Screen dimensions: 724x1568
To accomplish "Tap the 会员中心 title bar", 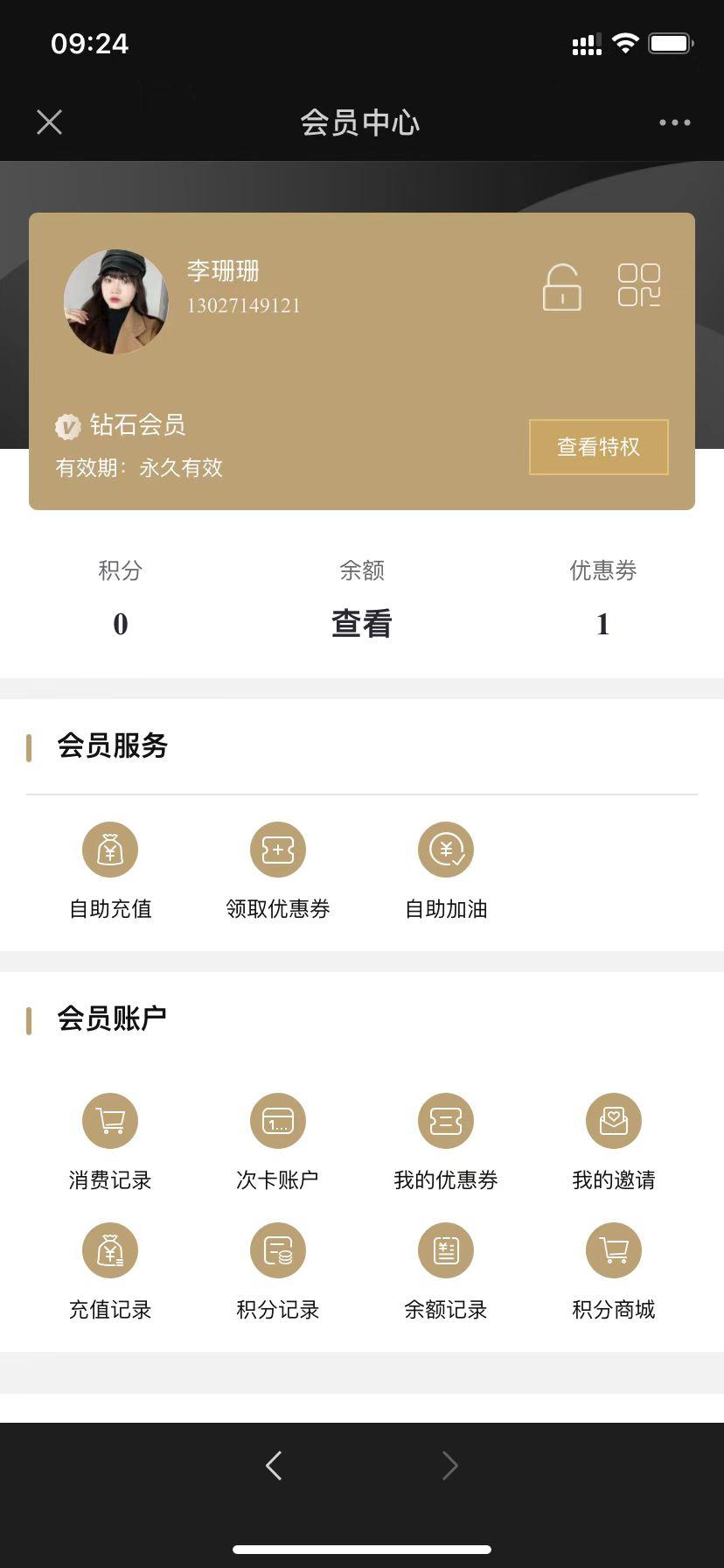I will [x=361, y=123].
